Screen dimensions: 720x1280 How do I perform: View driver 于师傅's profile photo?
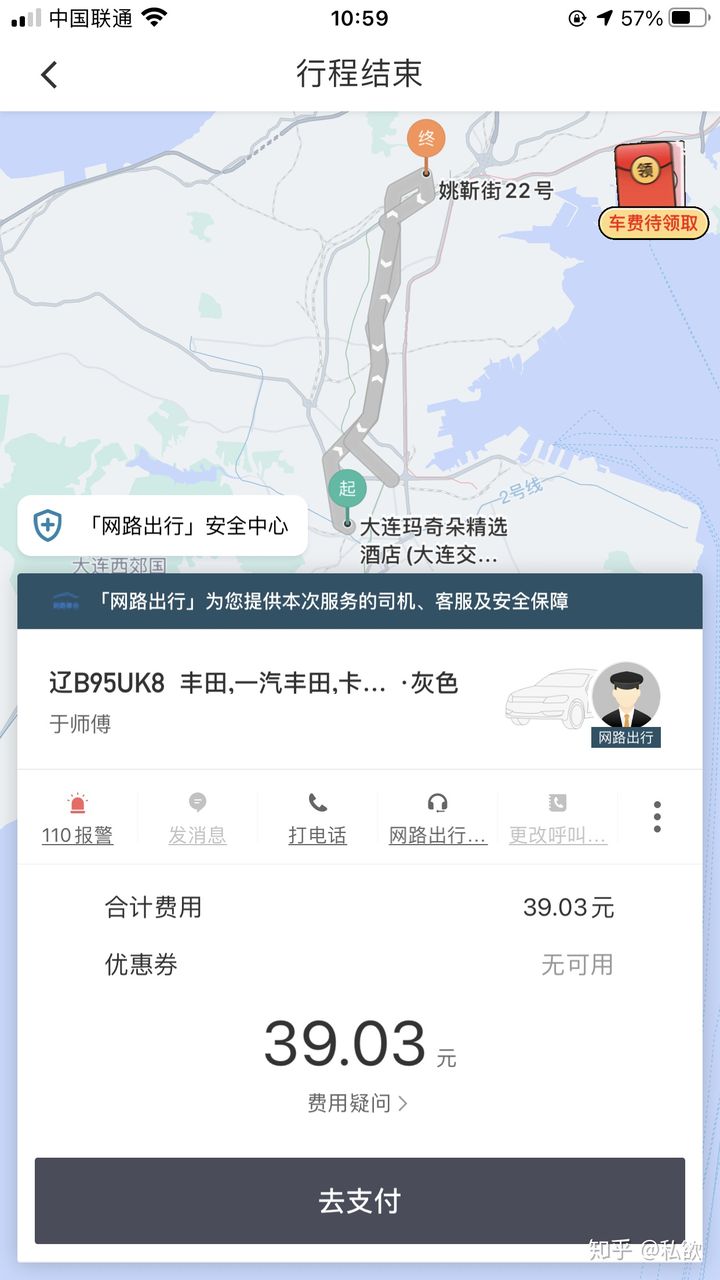626,696
